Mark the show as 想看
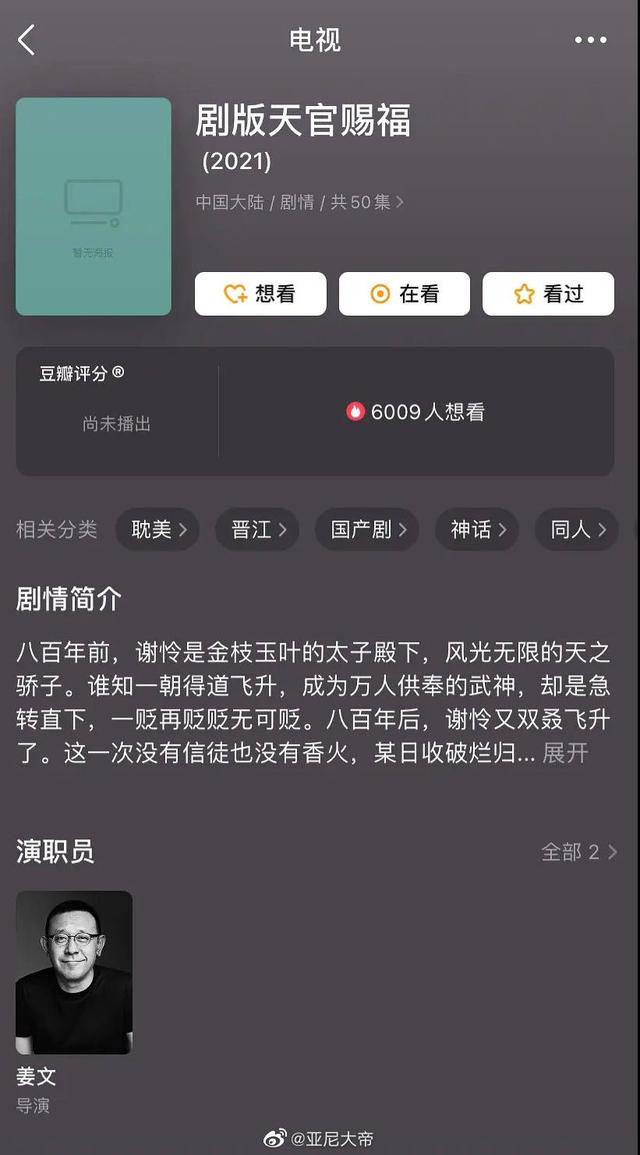 260,294
